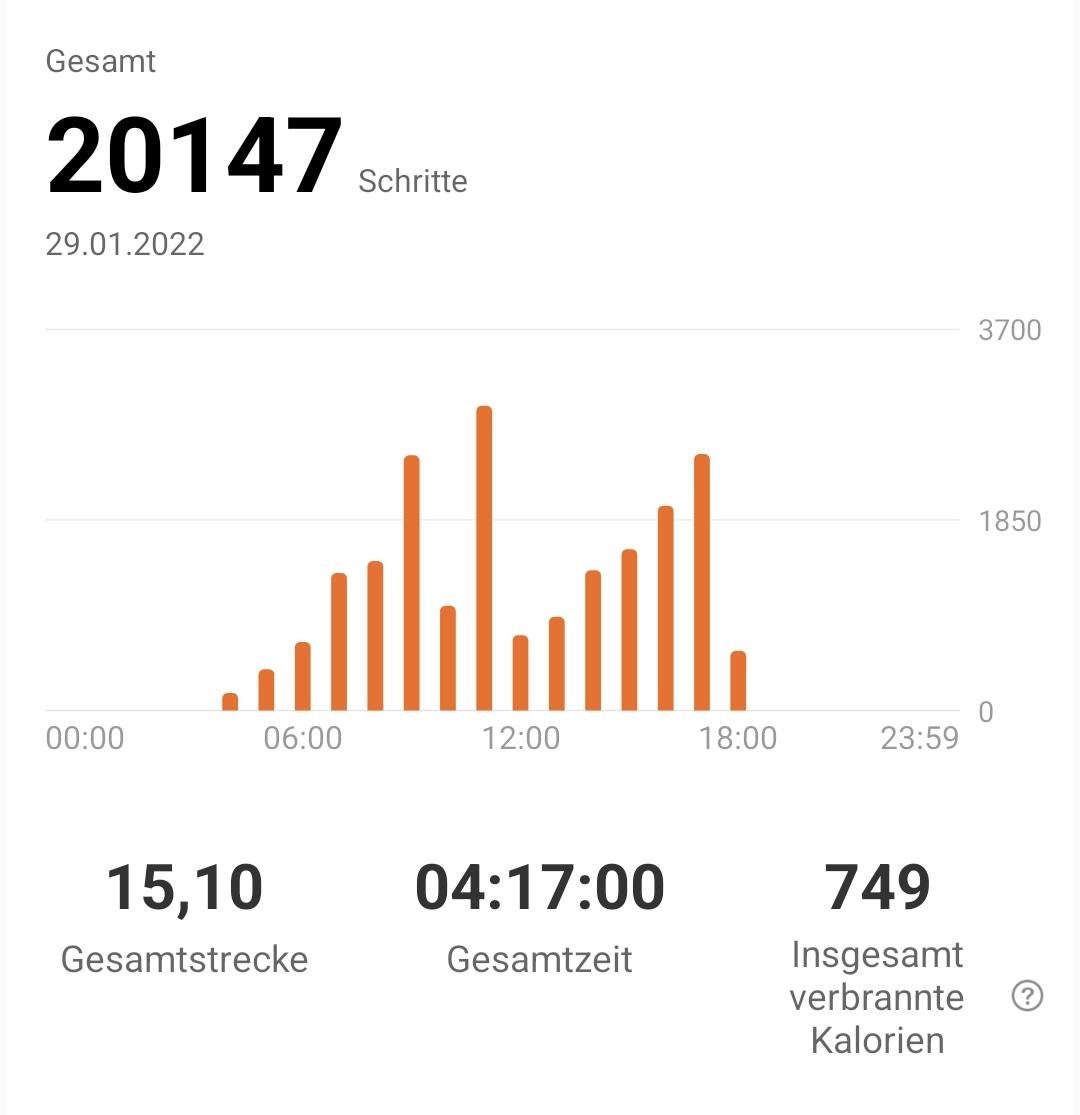
Task: Open the calories help question mark icon
Action: tap(1027, 996)
